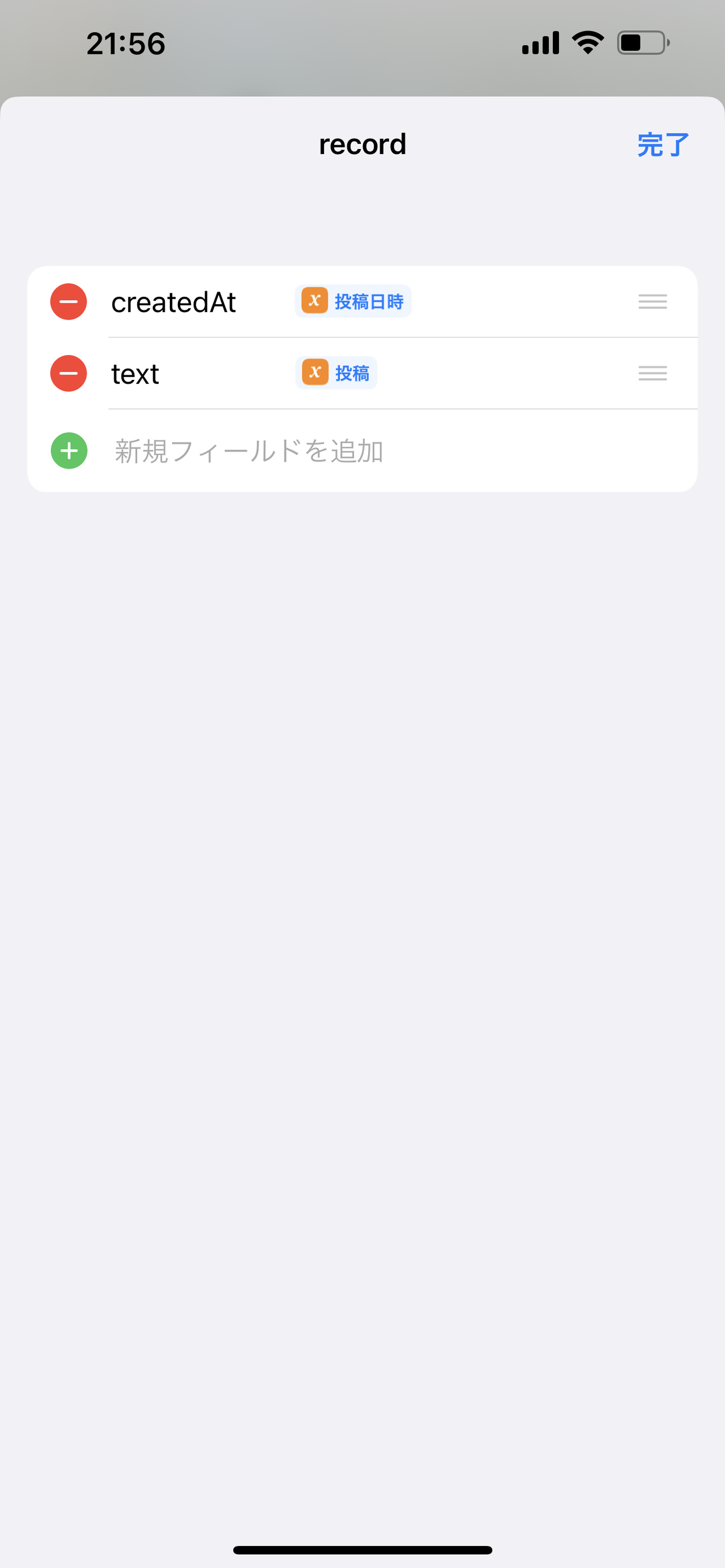
Task: Tap the red minus icon beside text field
Action: coord(67,373)
